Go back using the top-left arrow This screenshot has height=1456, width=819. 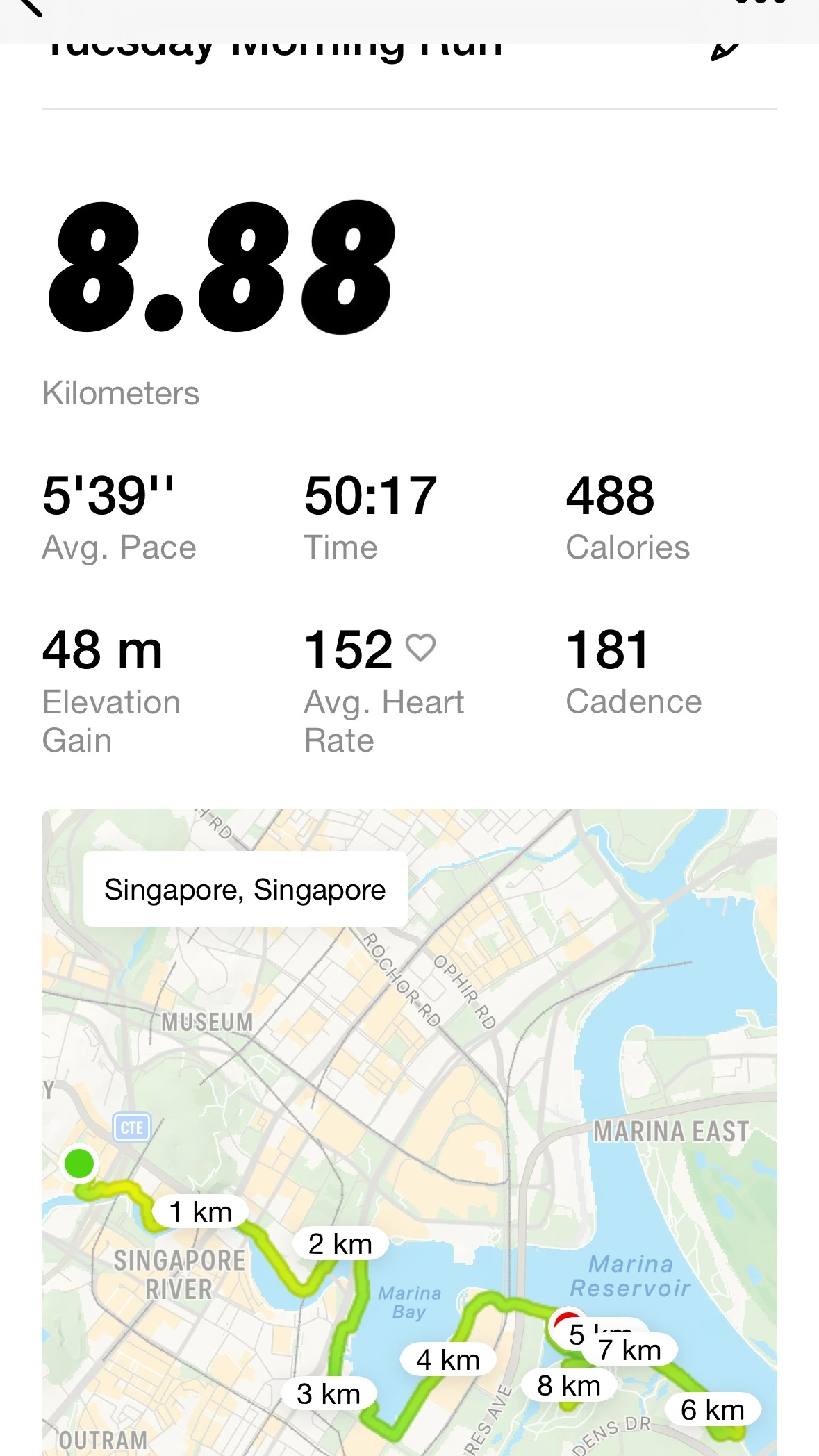pyautogui.click(x=28, y=7)
